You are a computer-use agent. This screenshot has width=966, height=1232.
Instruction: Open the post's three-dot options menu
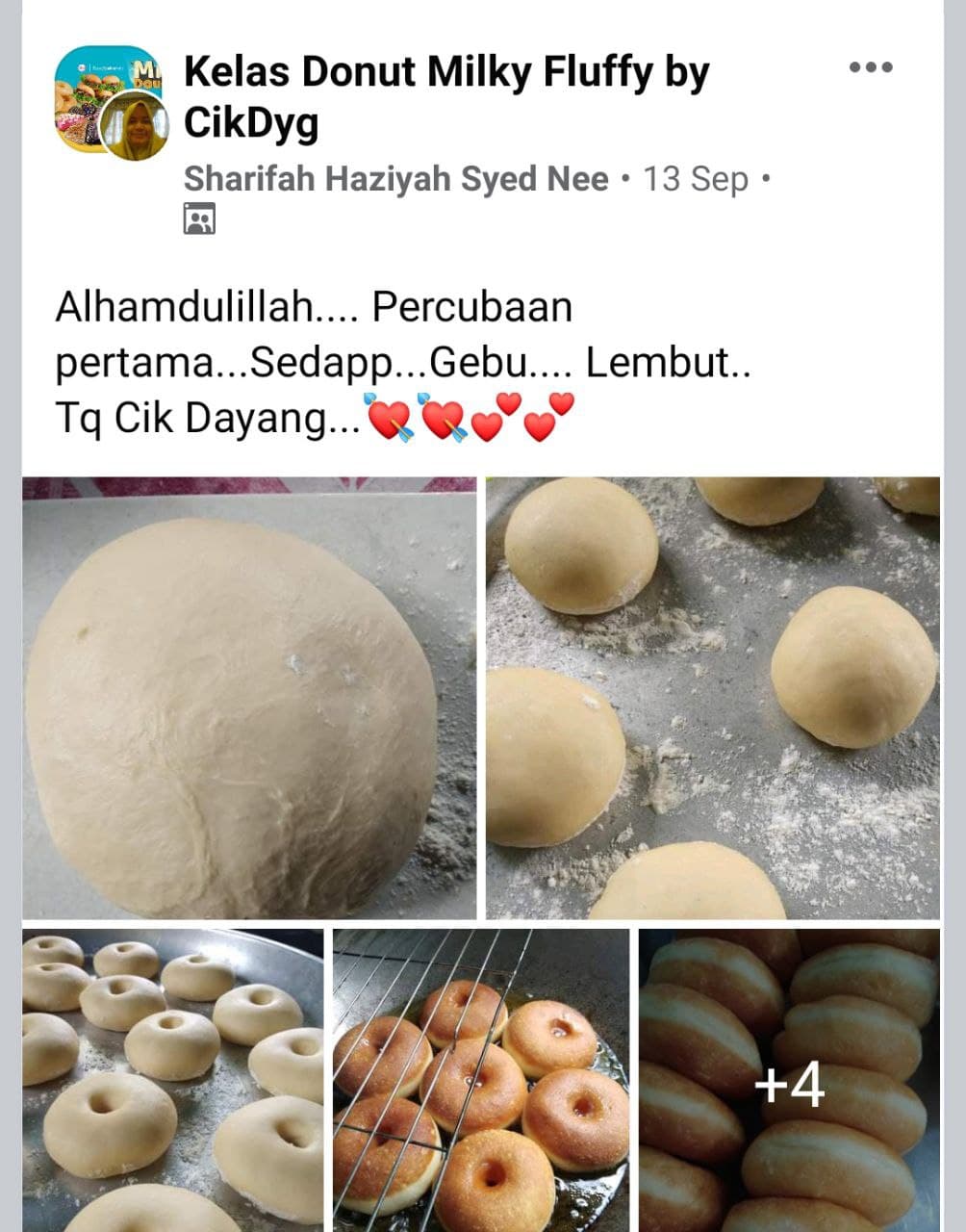[870, 67]
